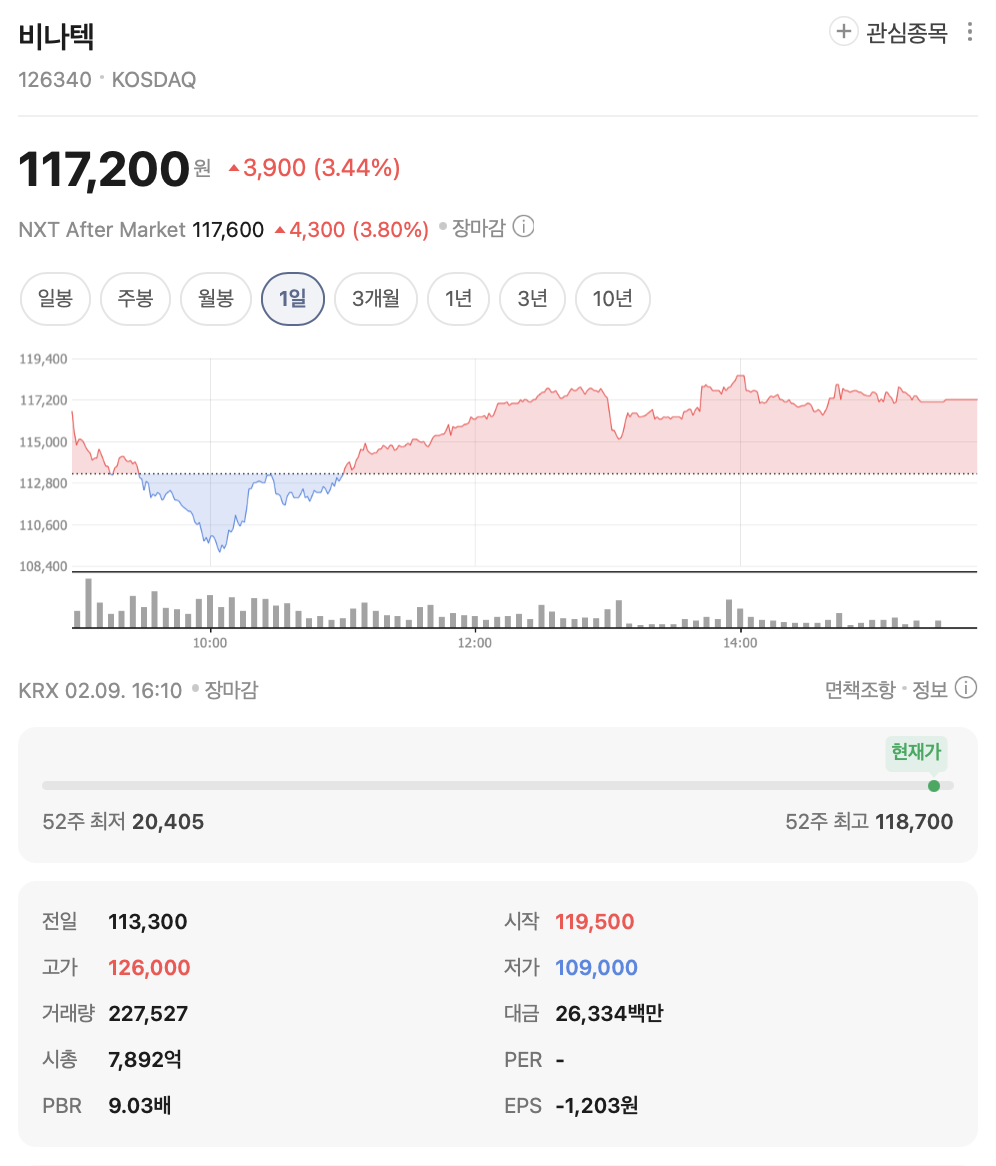Open the three-dot more options menu

969,31
